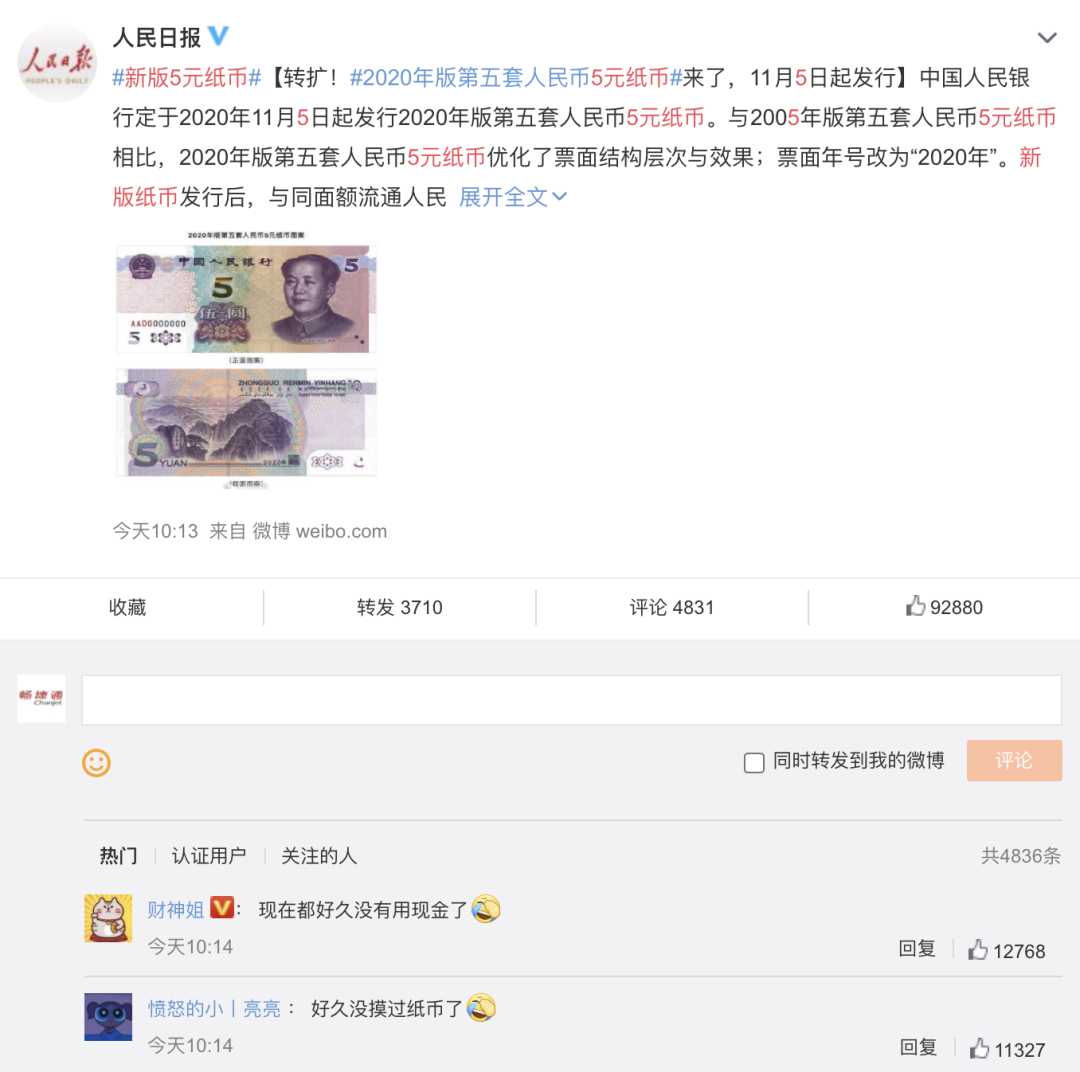Expand full post text via 展开全文

(513, 197)
